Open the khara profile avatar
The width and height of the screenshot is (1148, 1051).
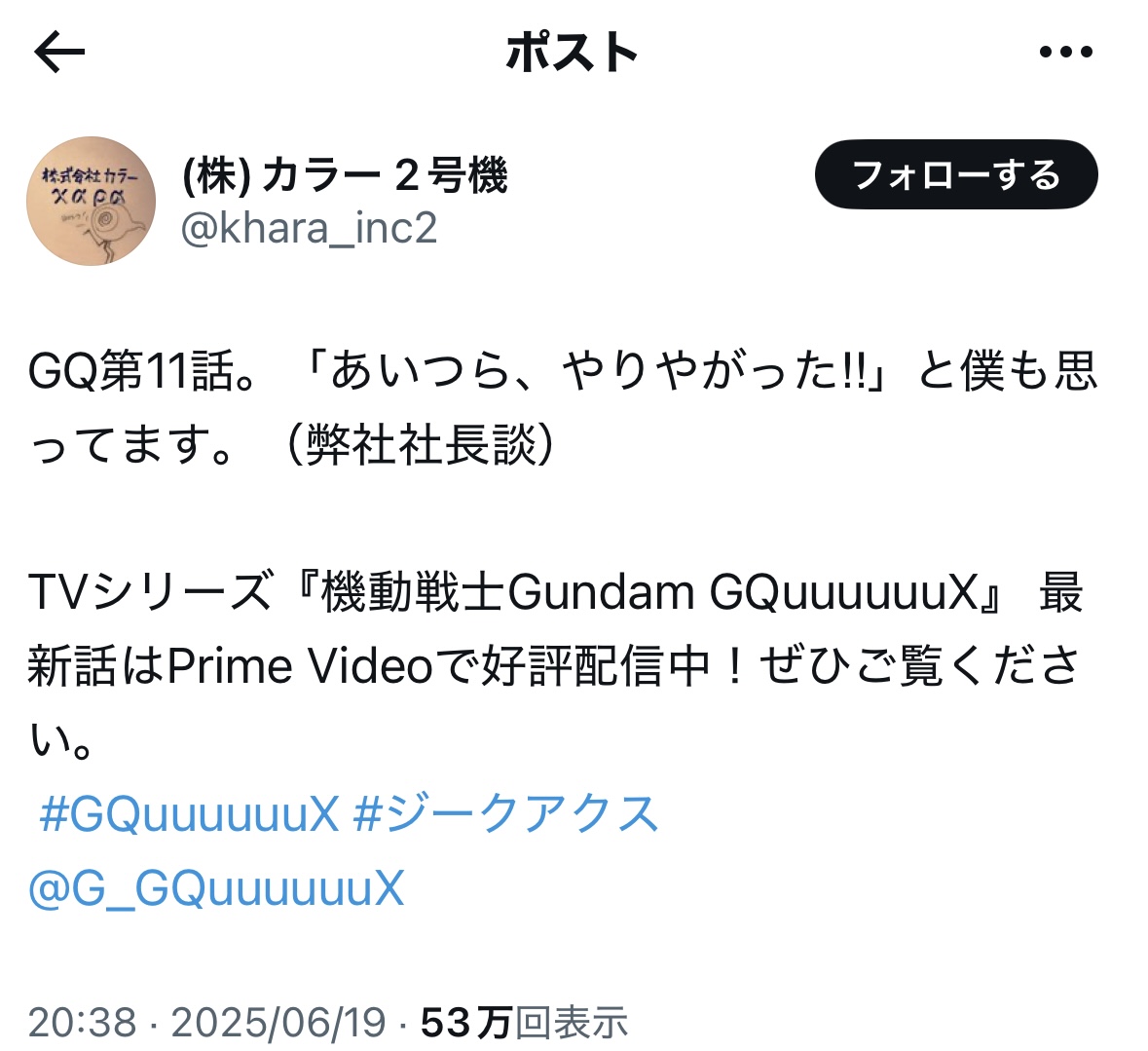coord(91,201)
